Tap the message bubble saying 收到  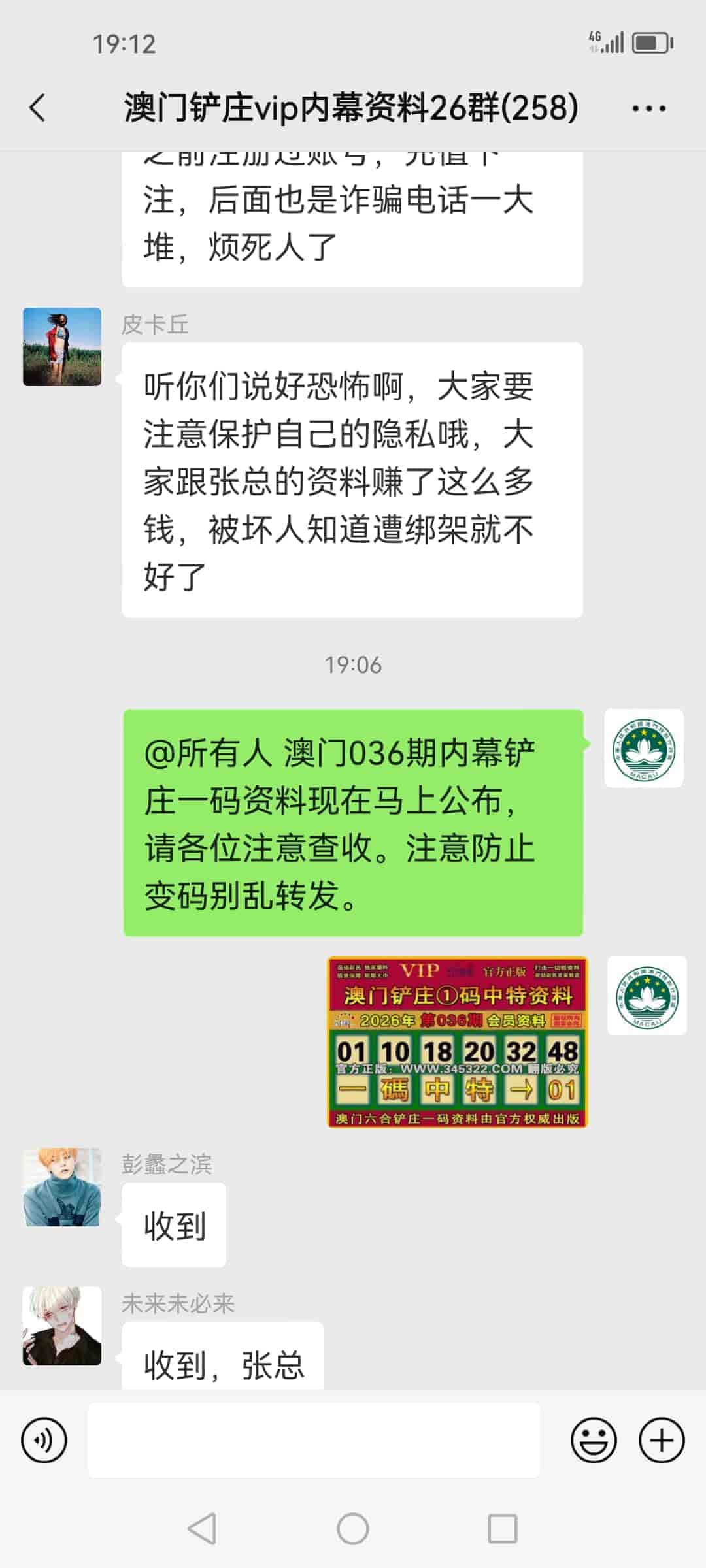tap(174, 1225)
